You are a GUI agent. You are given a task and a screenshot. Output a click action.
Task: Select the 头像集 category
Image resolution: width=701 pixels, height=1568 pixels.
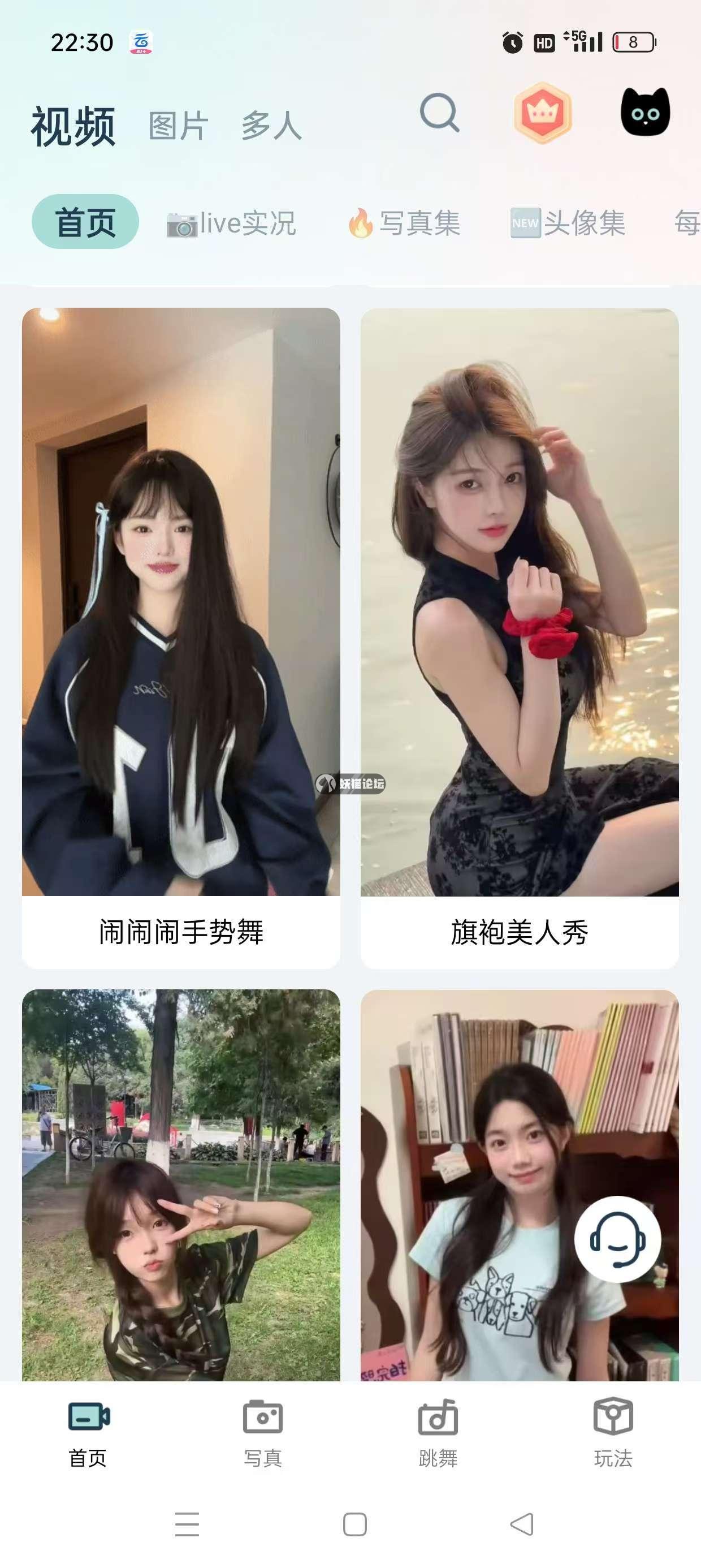[x=568, y=223]
